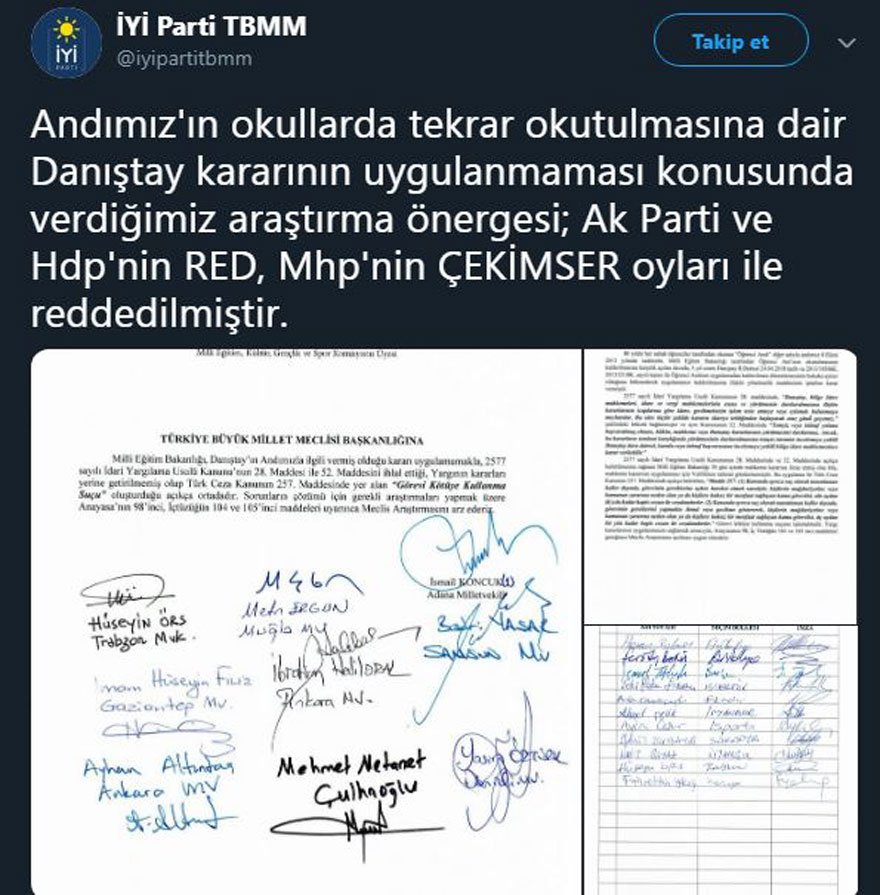Screen dimensions: 880x895
Task: Open the typed document page image
Action: coord(719,486)
